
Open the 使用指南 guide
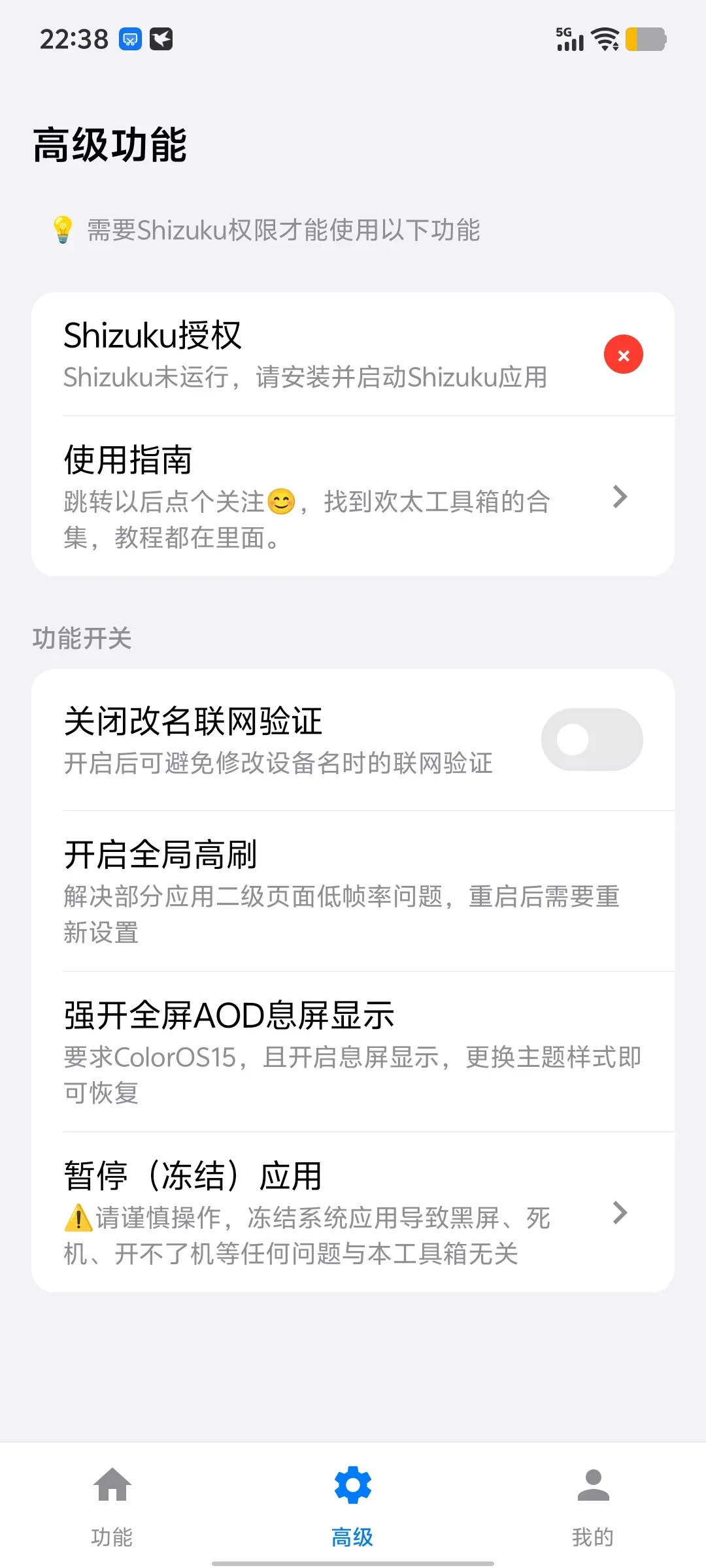(353, 497)
